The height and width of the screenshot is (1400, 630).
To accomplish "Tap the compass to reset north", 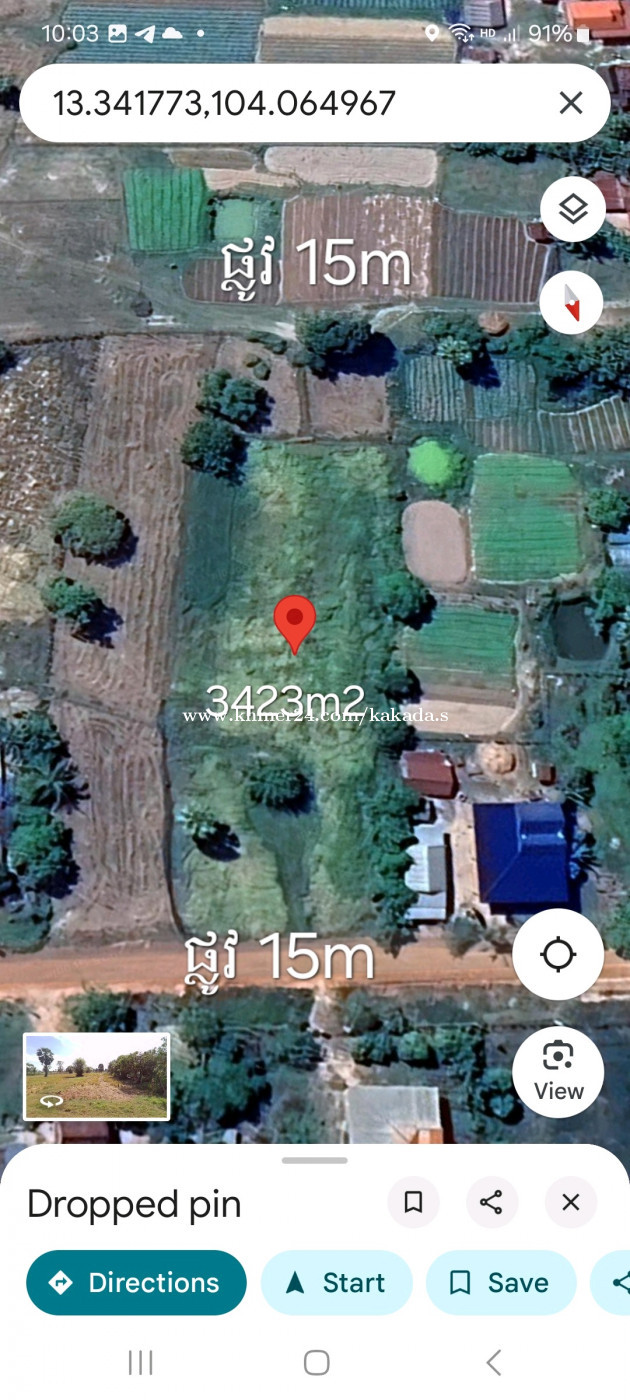I will (572, 302).
